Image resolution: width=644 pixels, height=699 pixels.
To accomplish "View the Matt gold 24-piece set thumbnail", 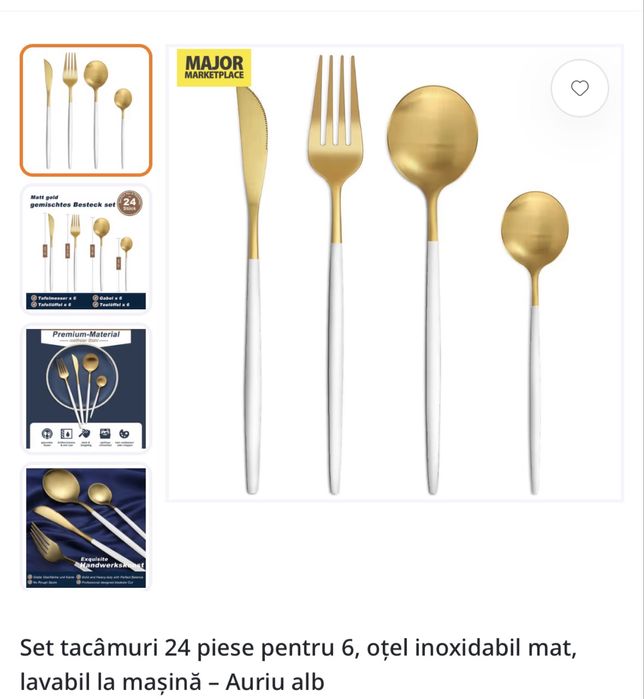I will [86, 249].
